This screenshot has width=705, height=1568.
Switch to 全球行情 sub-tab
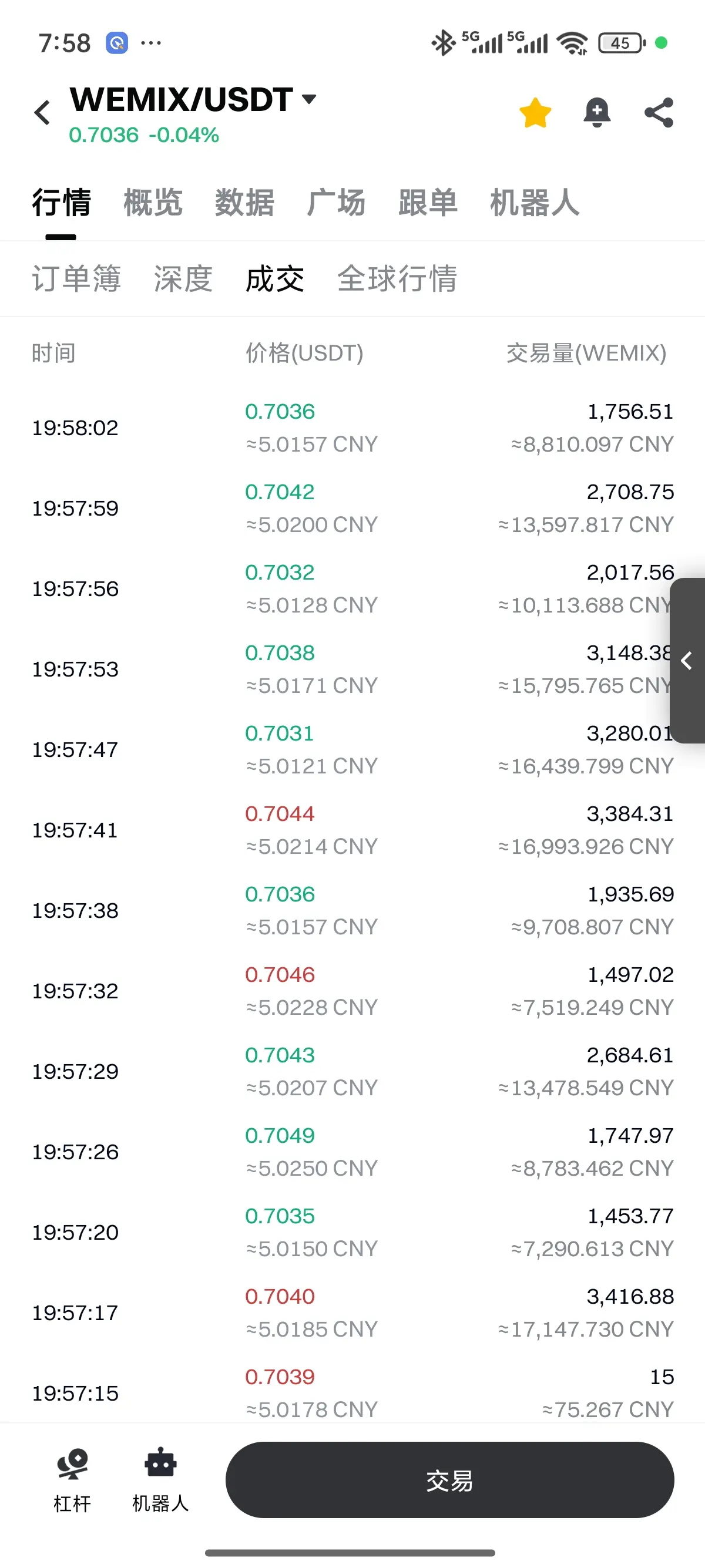click(x=397, y=279)
